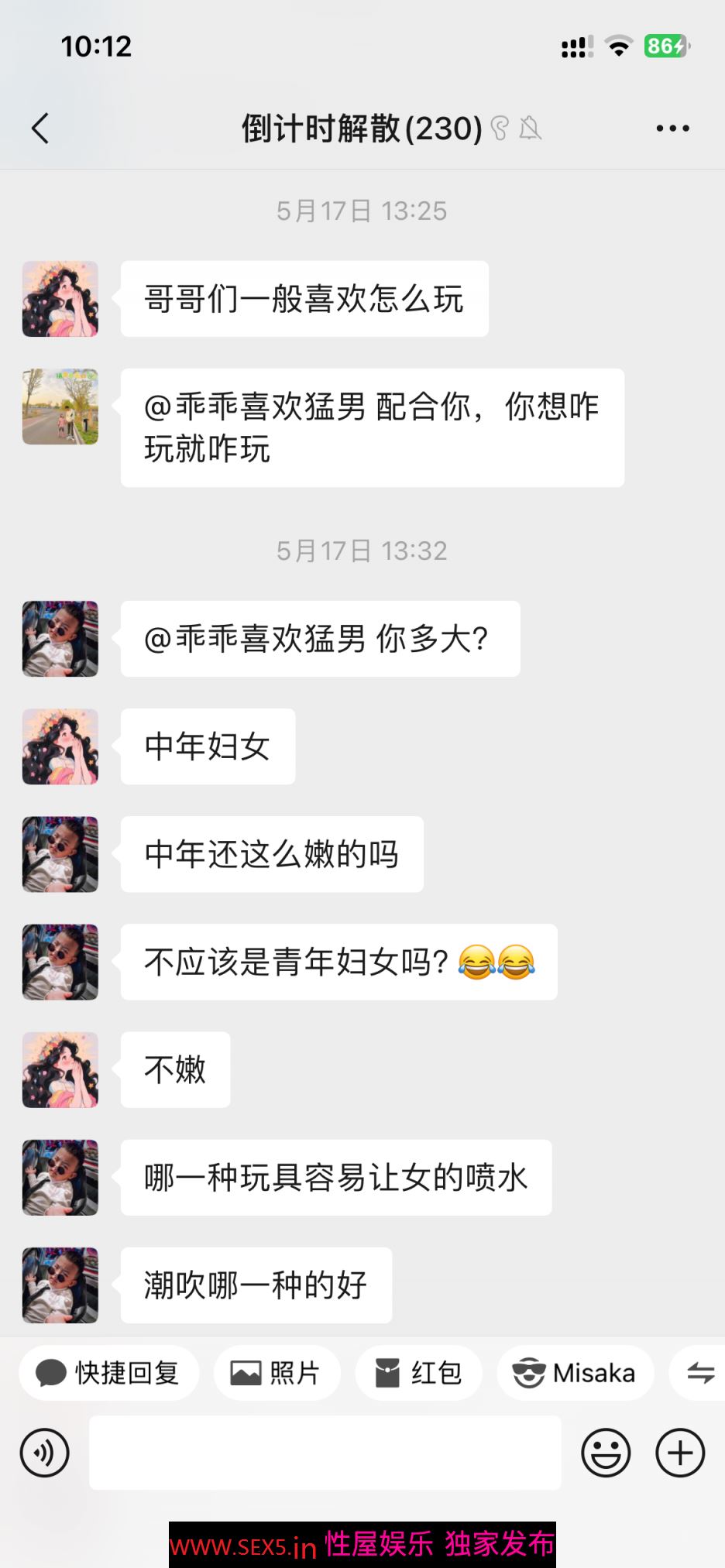Viewport: 725px width, 1568px height.
Task: Tap the swap arrows shortcut chip
Action: pos(700,1373)
